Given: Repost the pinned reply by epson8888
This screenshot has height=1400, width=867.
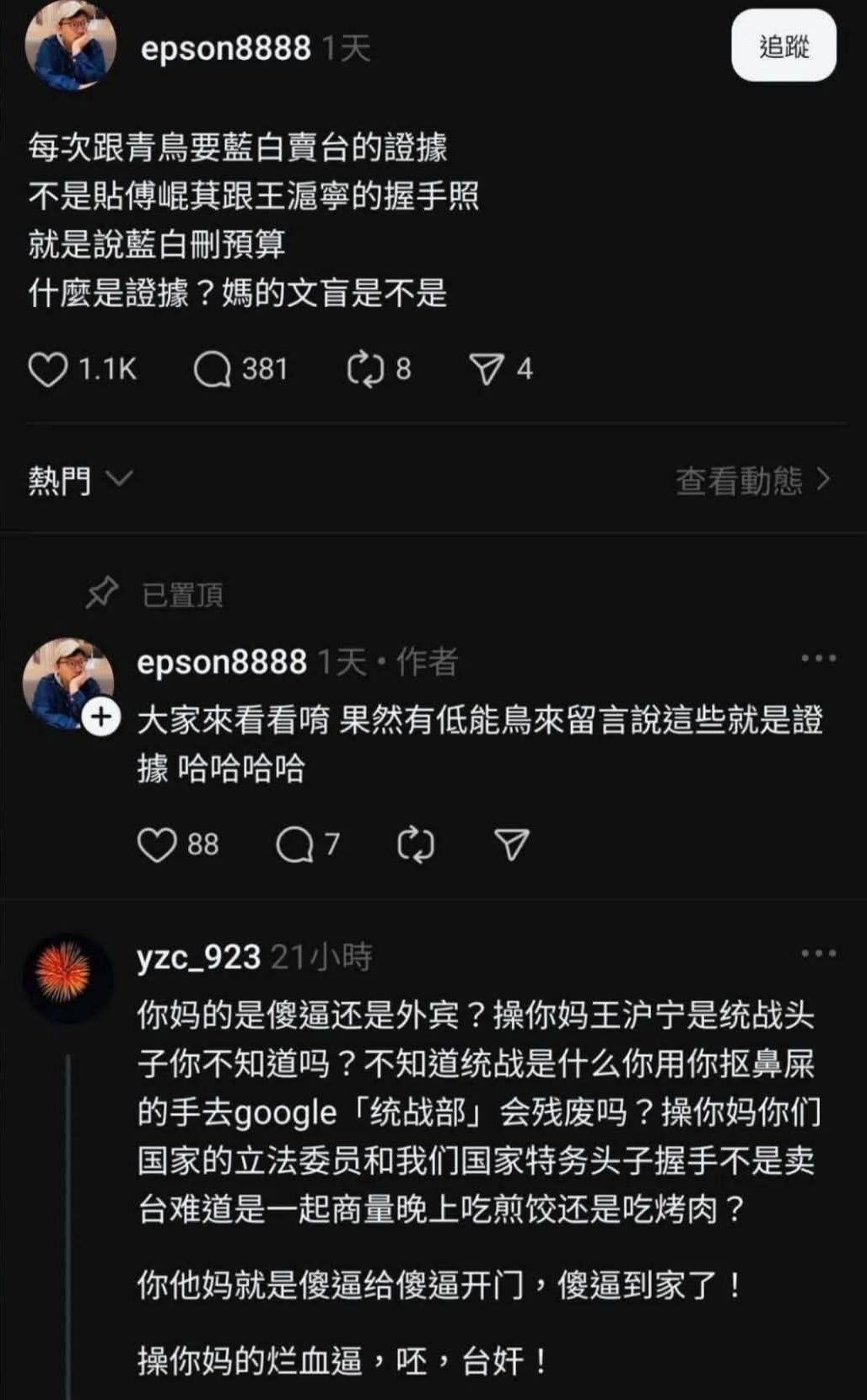Looking at the screenshot, I should pyautogui.click(x=416, y=844).
